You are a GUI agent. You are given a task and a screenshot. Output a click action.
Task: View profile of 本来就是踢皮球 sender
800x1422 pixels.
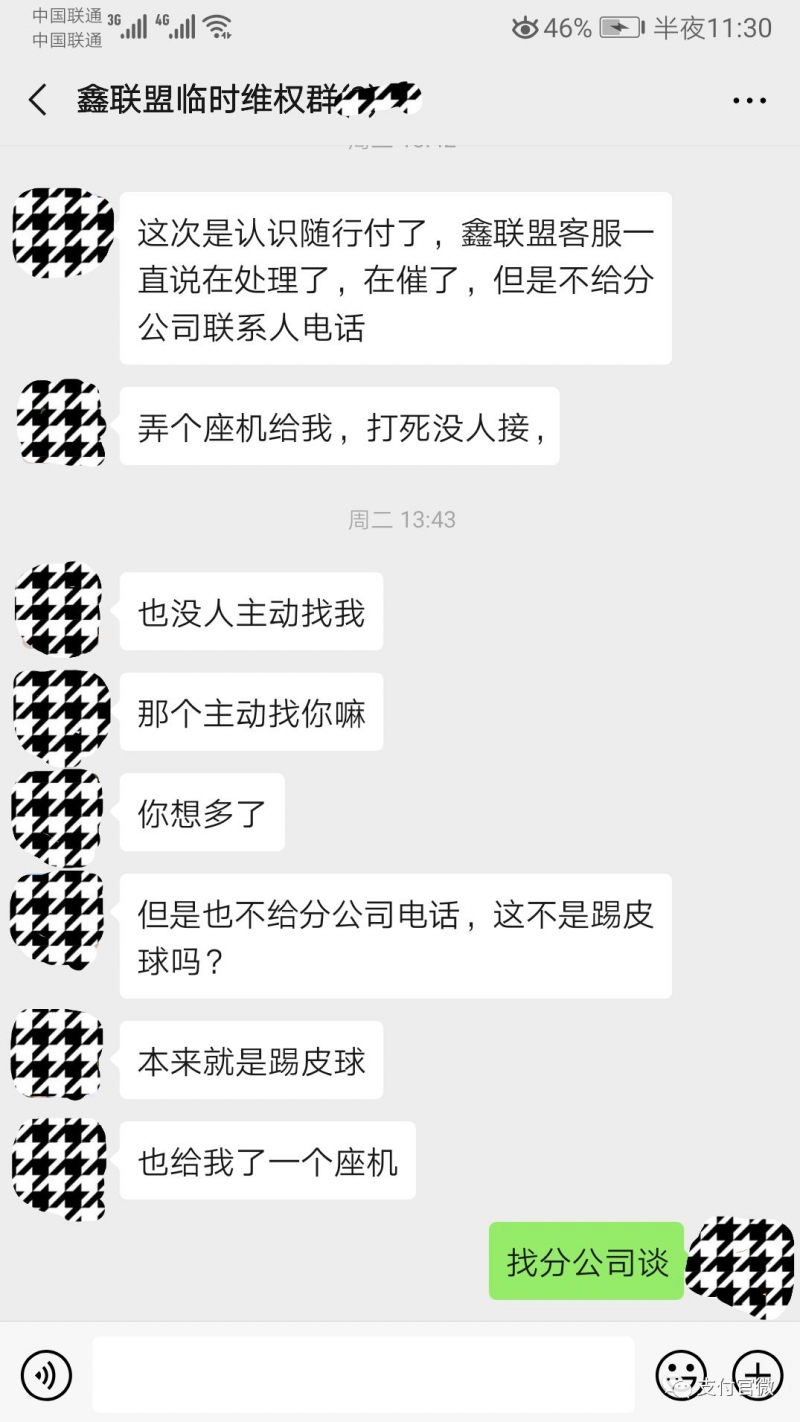(x=57, y=1055)
